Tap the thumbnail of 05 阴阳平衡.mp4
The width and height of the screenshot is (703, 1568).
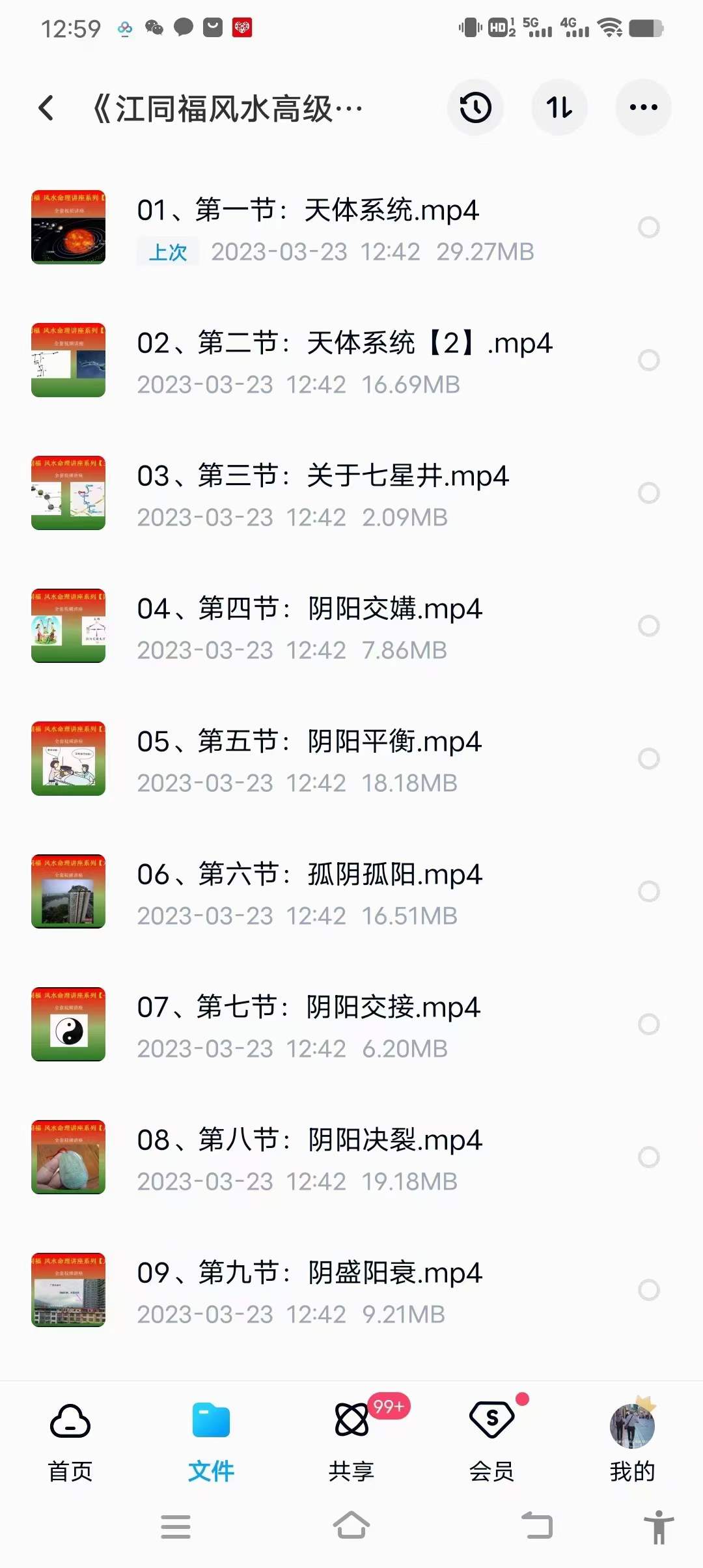coord(69,759)
